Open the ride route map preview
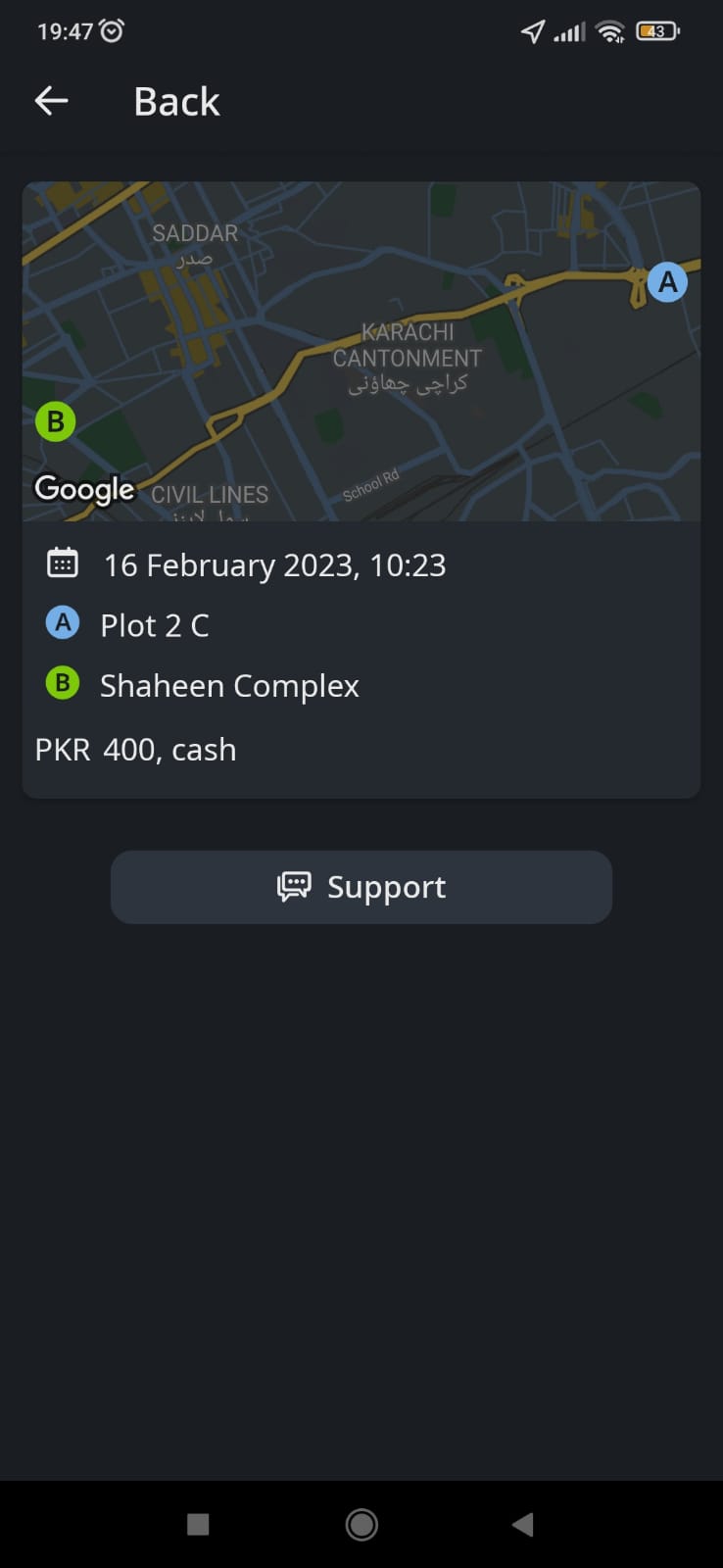 click(361, 351)
